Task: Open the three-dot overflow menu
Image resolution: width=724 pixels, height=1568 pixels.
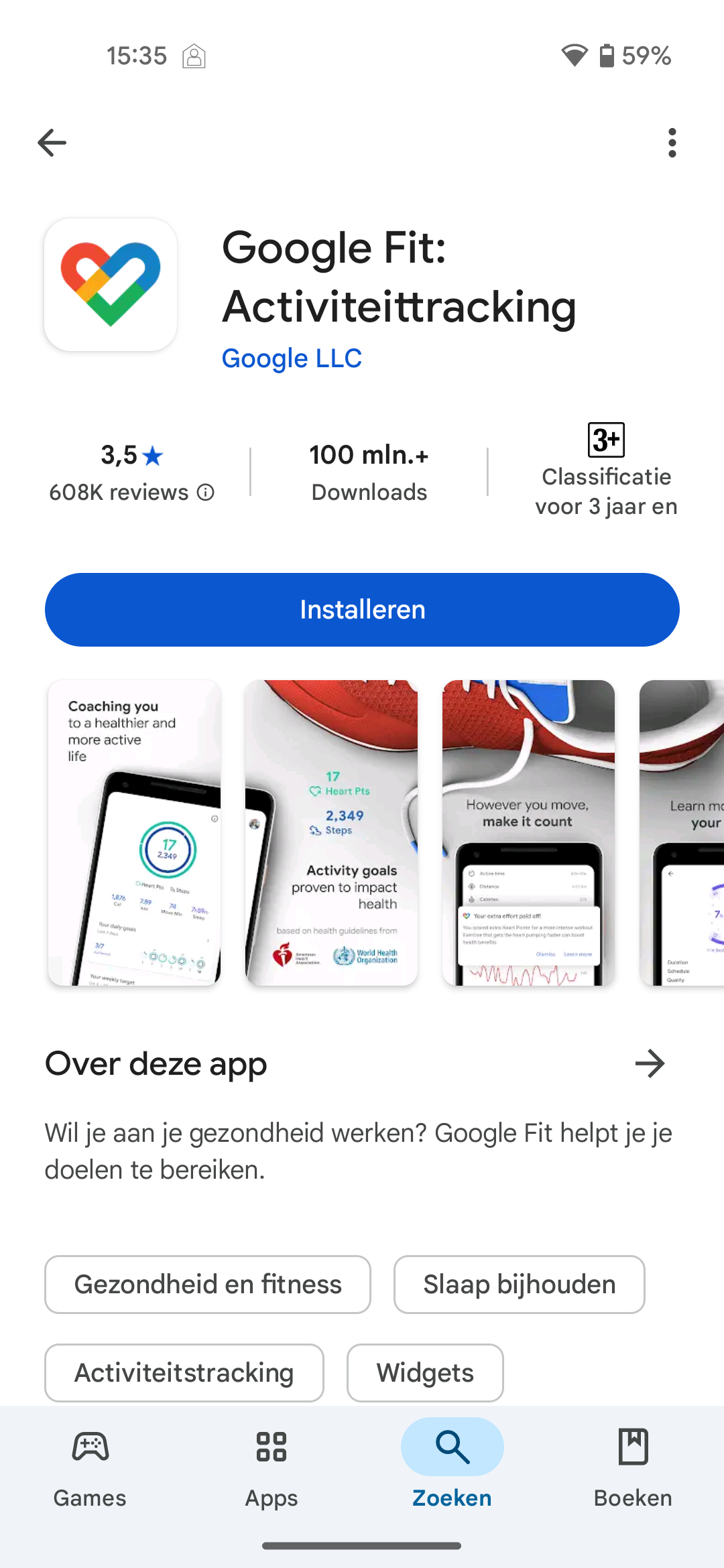Action: click(672, 143)
